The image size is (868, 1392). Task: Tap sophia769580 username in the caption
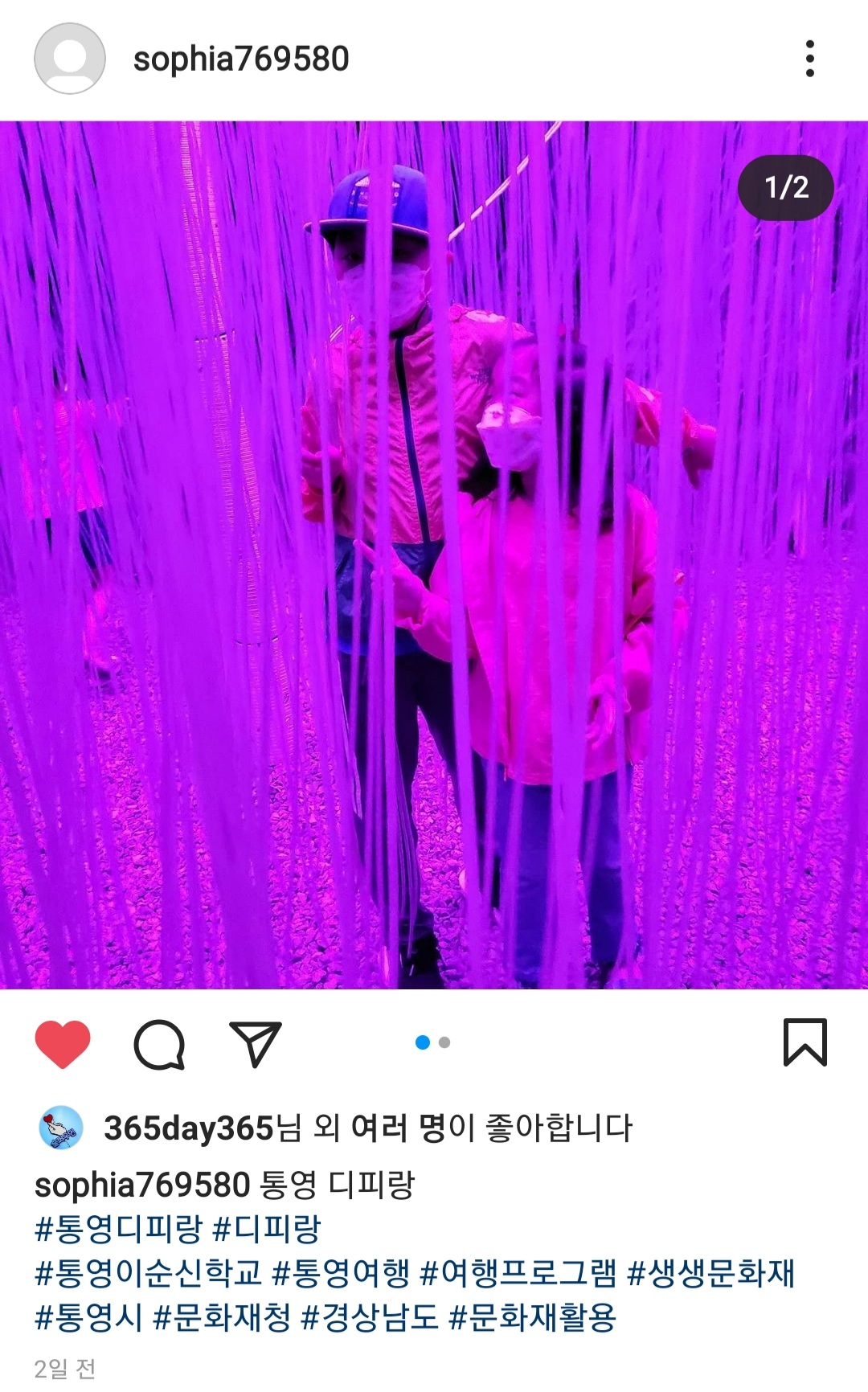click(x=142, y=1185)
